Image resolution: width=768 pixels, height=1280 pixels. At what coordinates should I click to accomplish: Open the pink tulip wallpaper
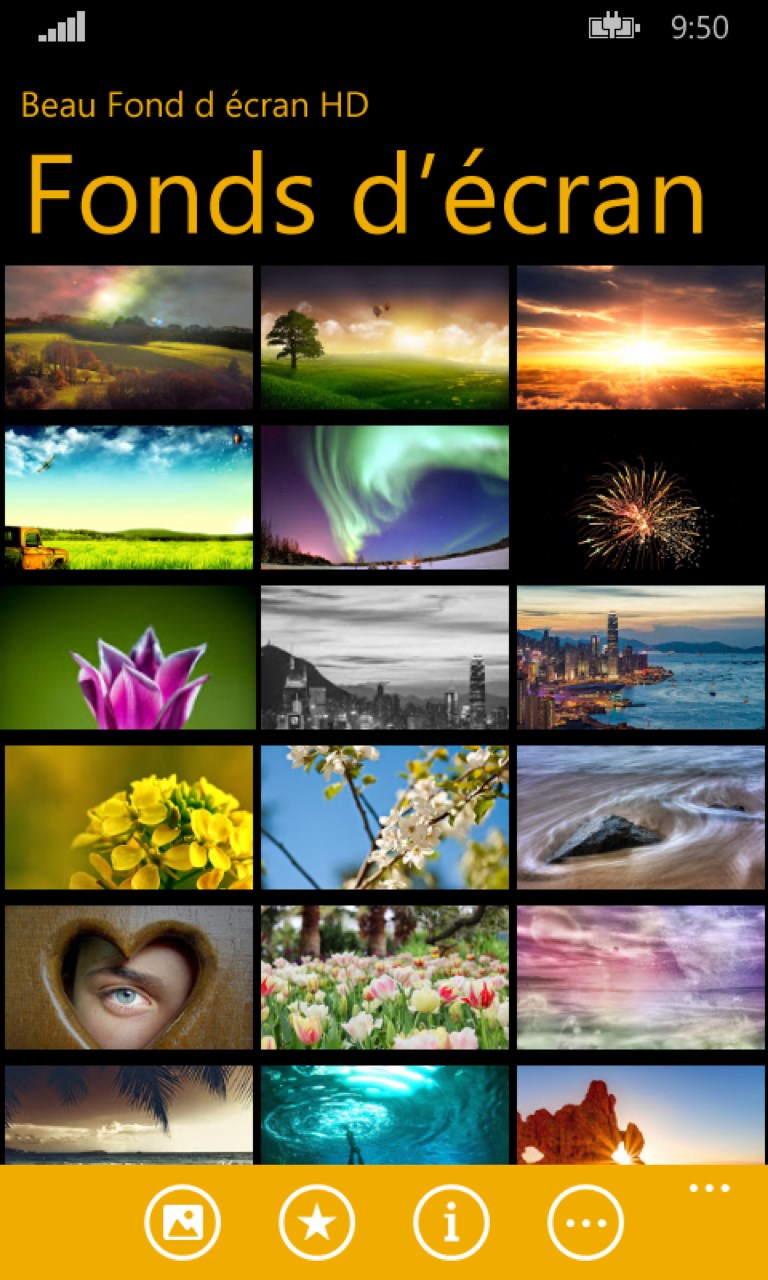click(129, 657)
